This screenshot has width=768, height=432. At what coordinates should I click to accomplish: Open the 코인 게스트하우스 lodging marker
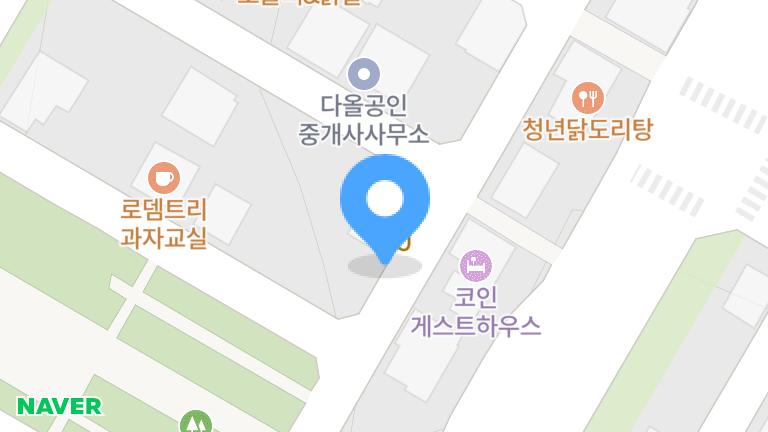point(475,266)
